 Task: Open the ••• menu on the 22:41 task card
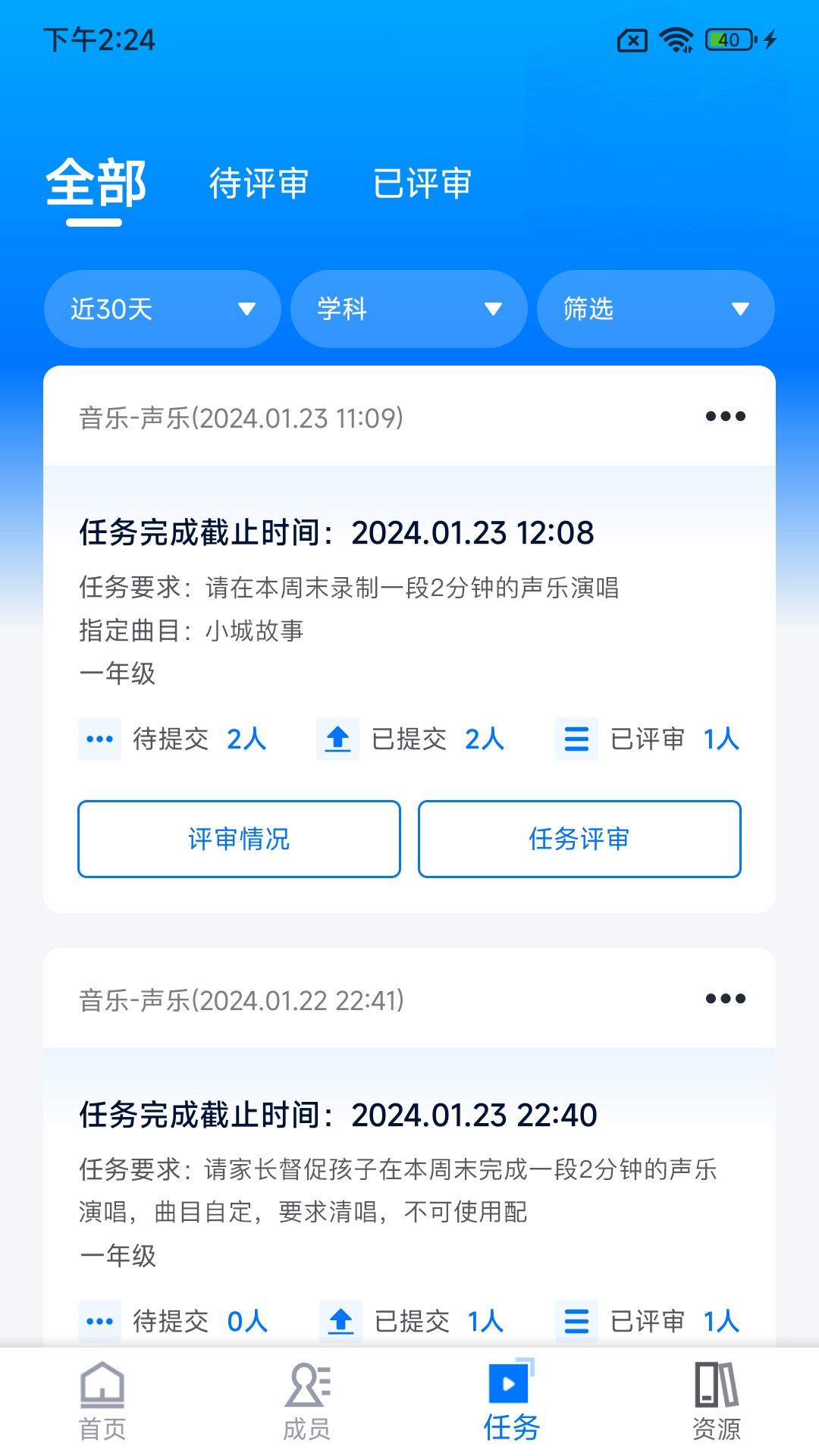click(x=726, y=998)
